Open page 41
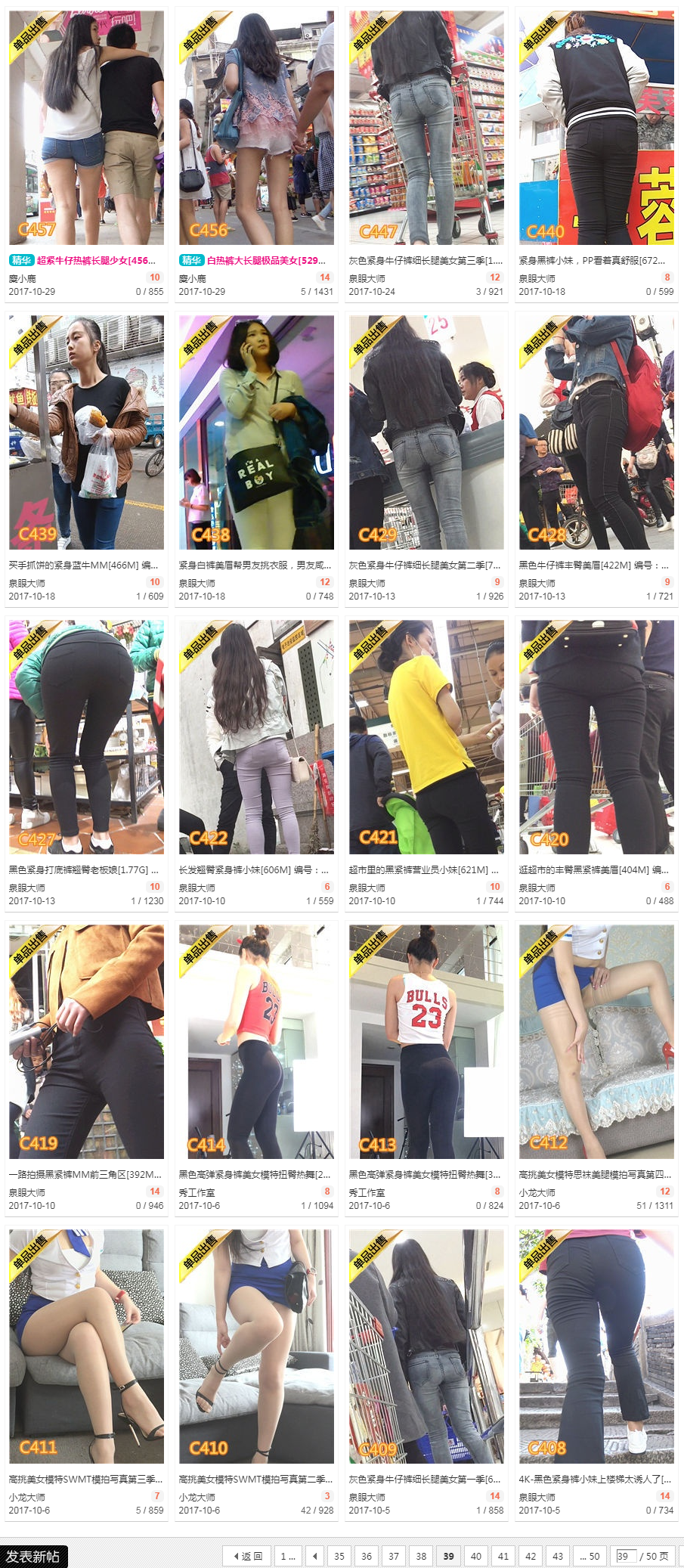The height and width of the screenshot is (1568, 684). coord(503,1556)
